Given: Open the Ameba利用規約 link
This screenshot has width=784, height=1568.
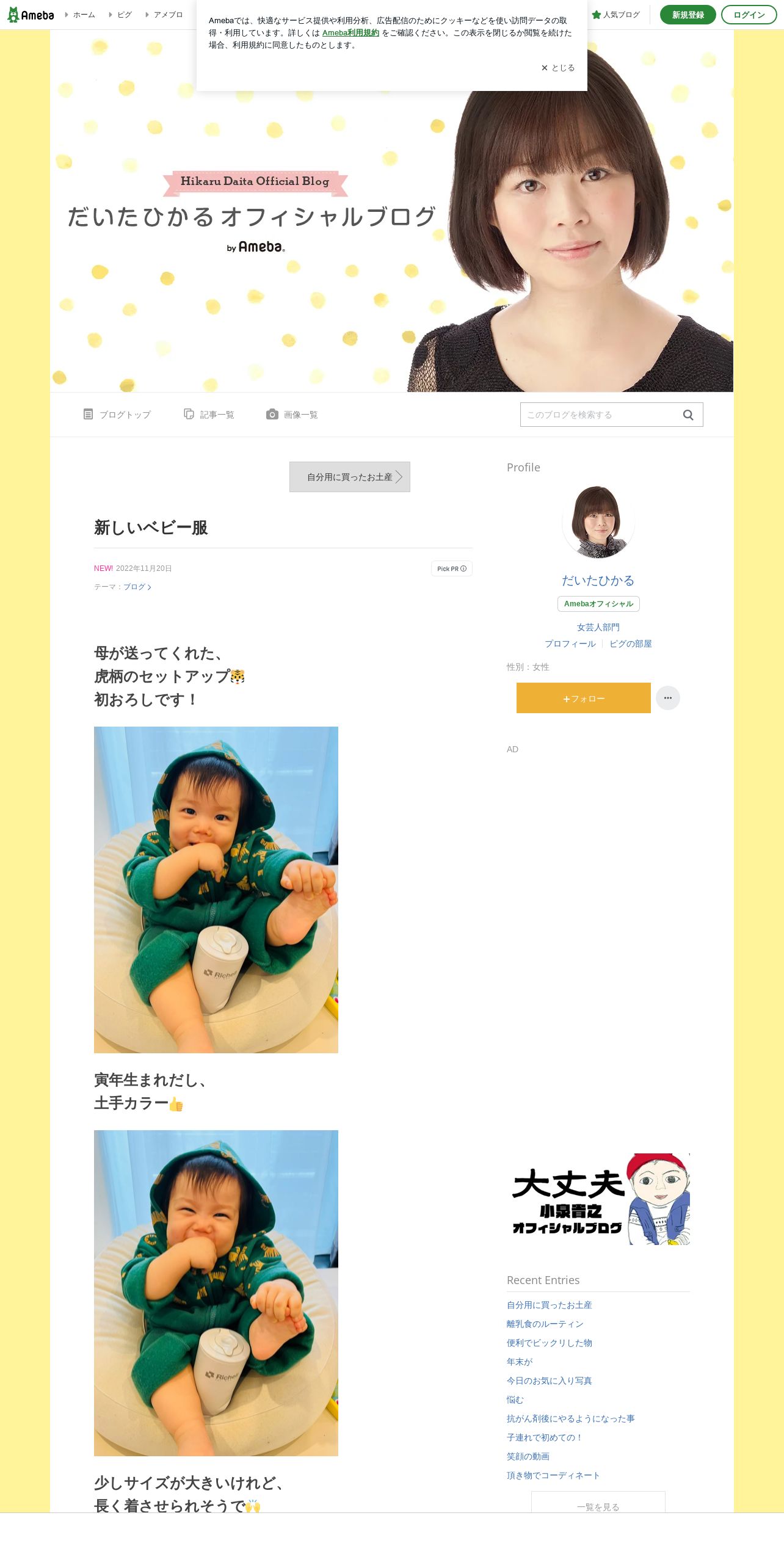Looking at the screenshot, I should point(350,33).
